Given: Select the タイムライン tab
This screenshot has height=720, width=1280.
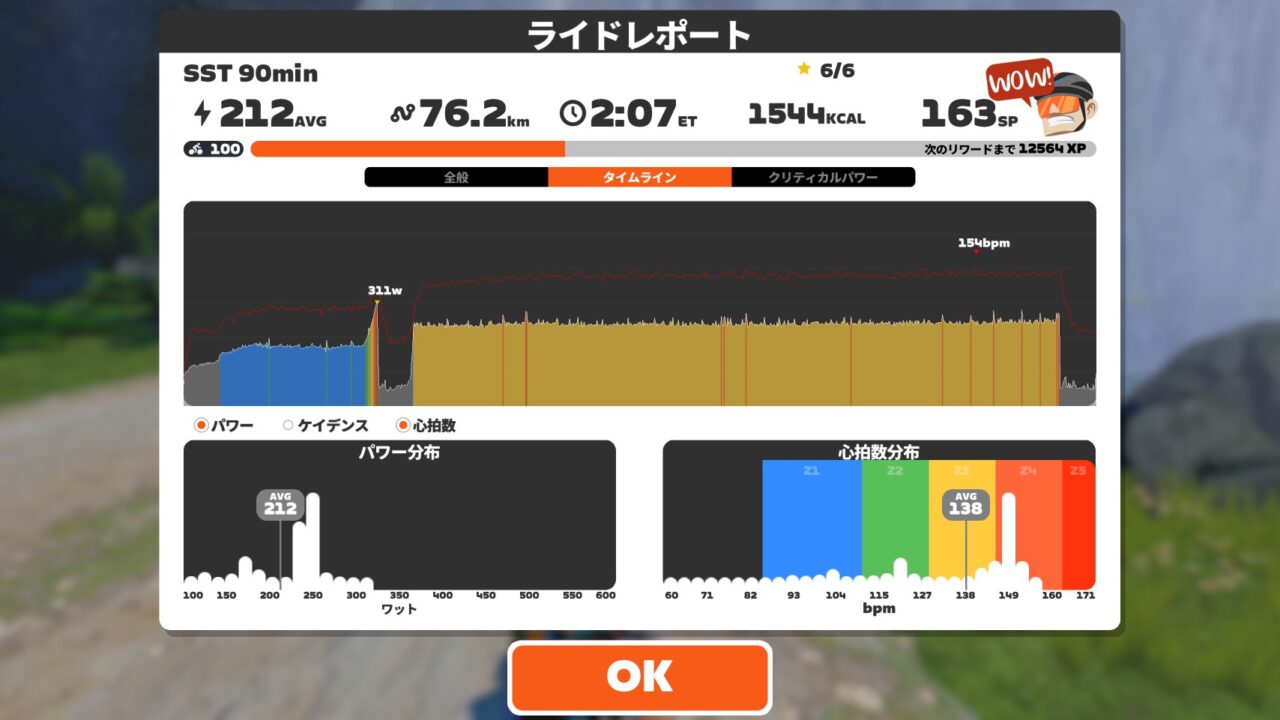Looking at the screenshot, I should click(x=639, y=177).
